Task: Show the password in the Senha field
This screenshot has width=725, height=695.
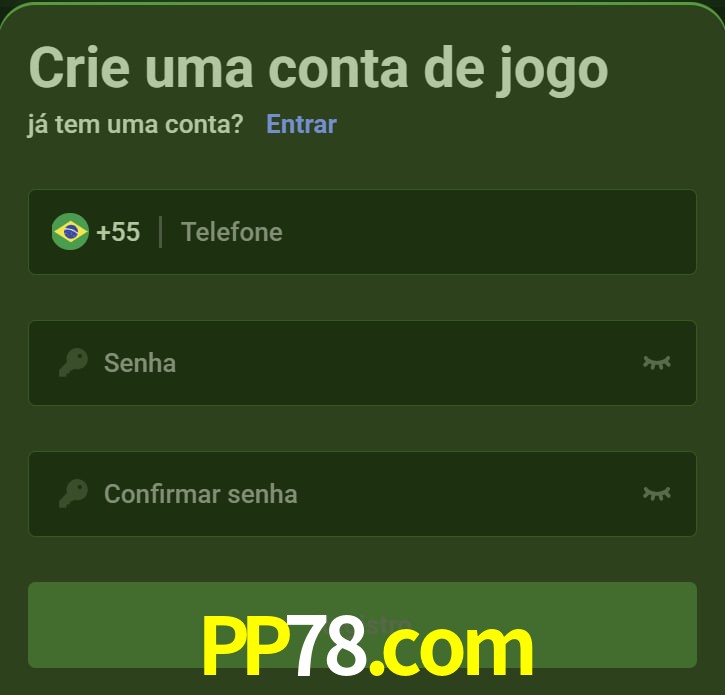Action: [656, 362]
